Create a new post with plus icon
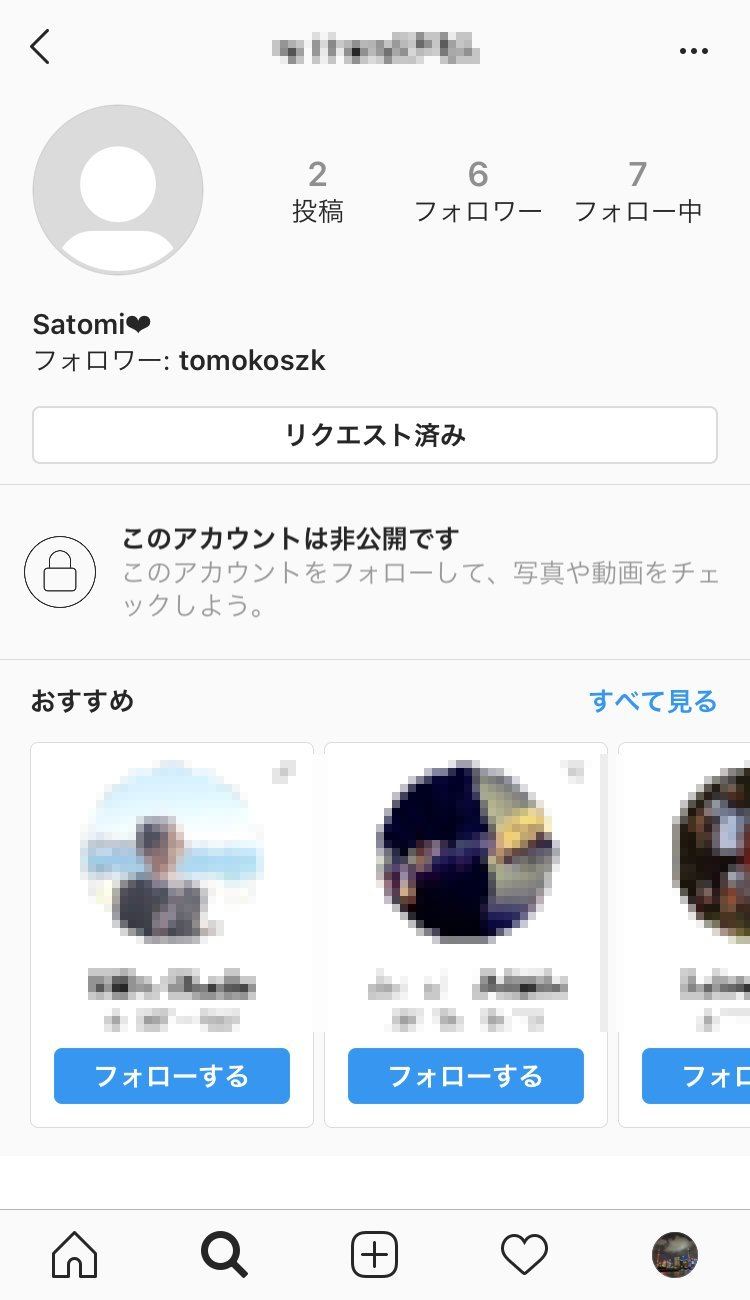Screen dimensions: 750x1300 [x=375, y=1254]
